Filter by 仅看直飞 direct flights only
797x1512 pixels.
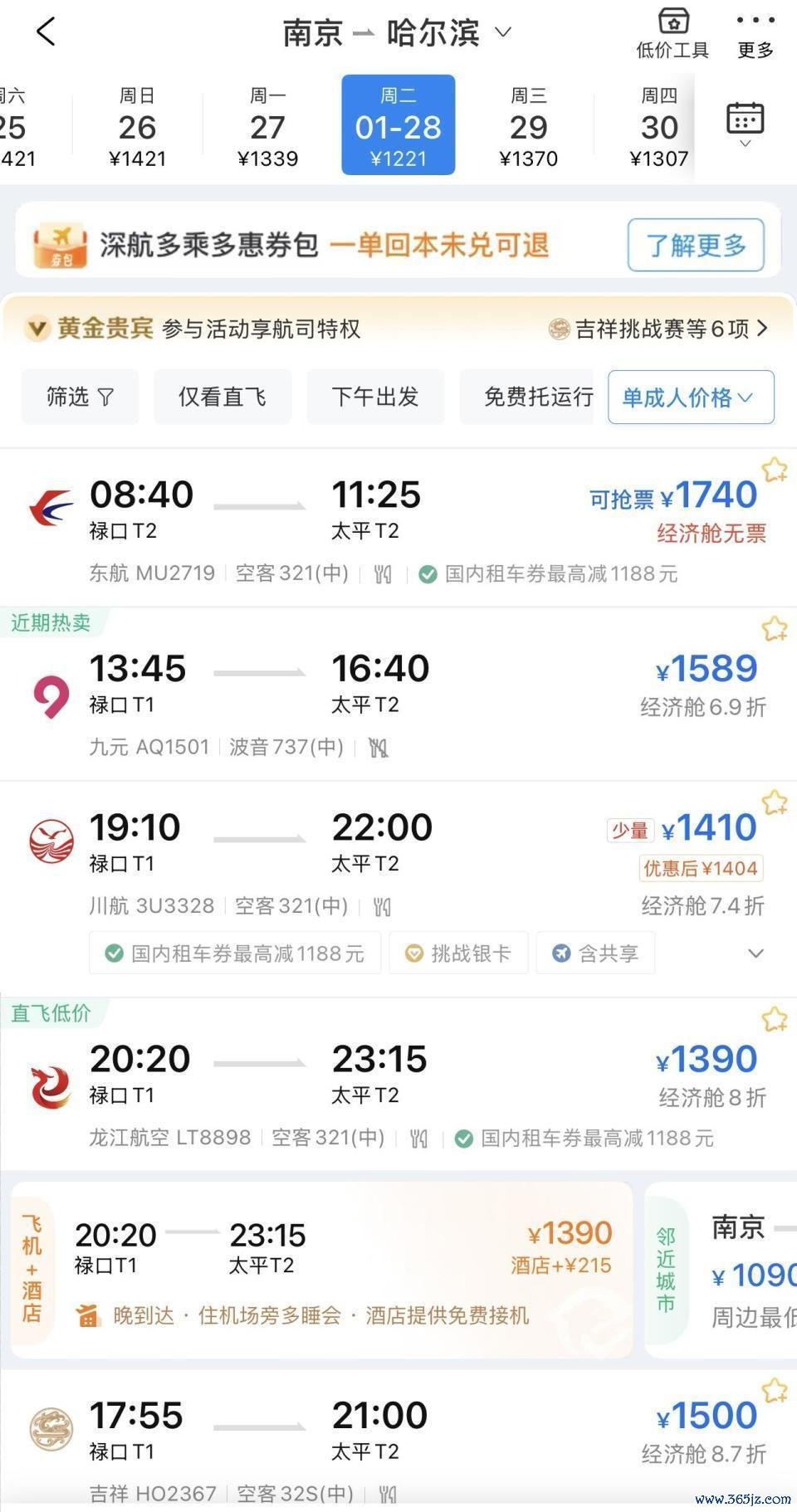tap(222, 397)
